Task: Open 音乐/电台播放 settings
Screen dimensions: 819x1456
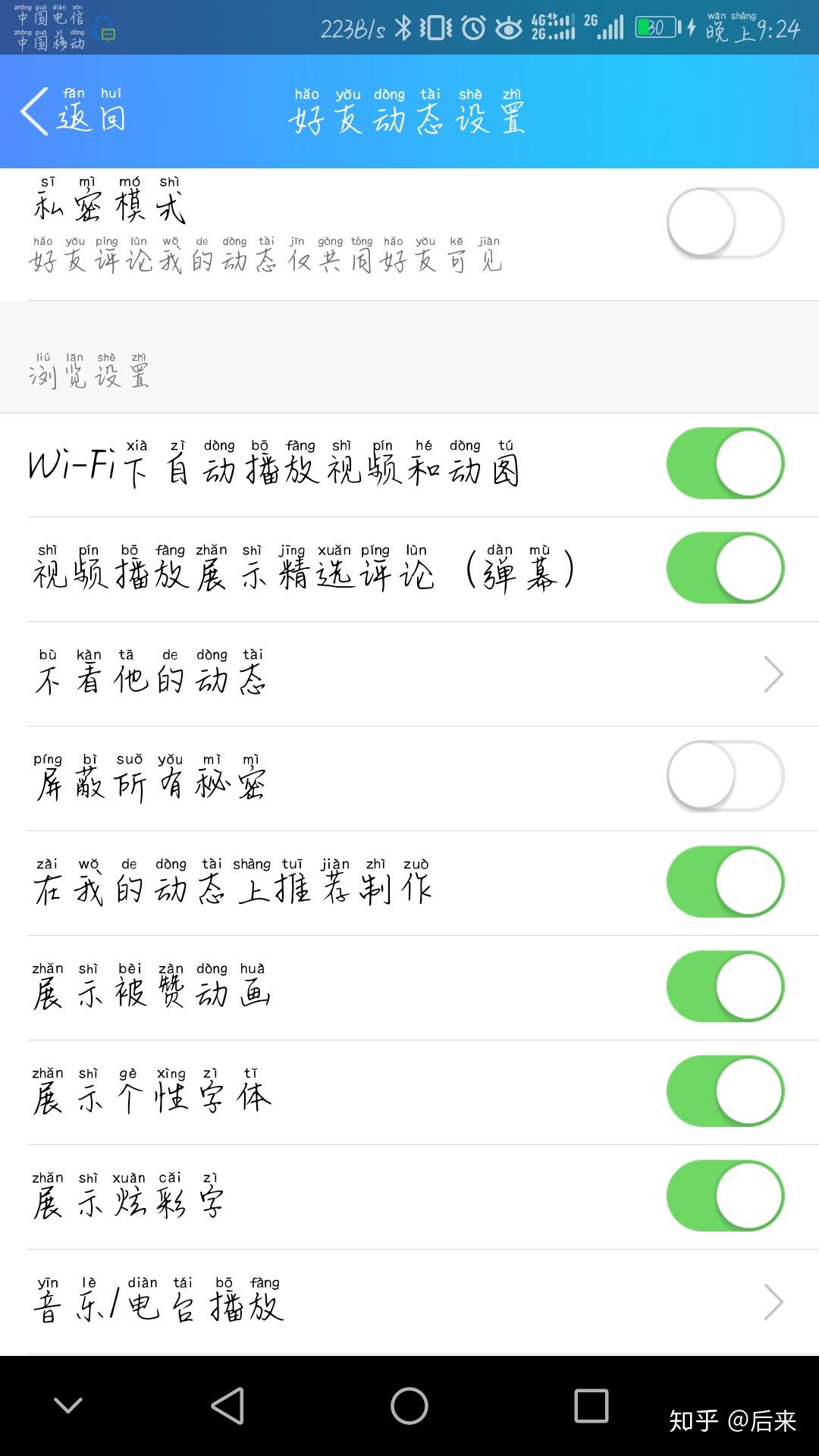Action: click(409, 1301)
